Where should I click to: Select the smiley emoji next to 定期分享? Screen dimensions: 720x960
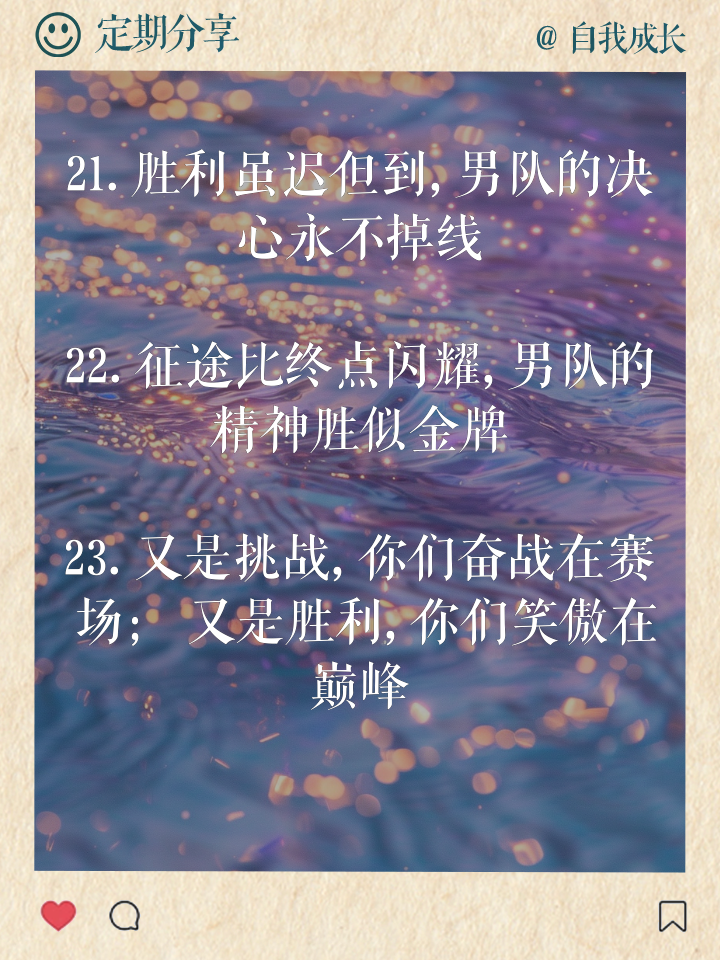pos(57,36)
